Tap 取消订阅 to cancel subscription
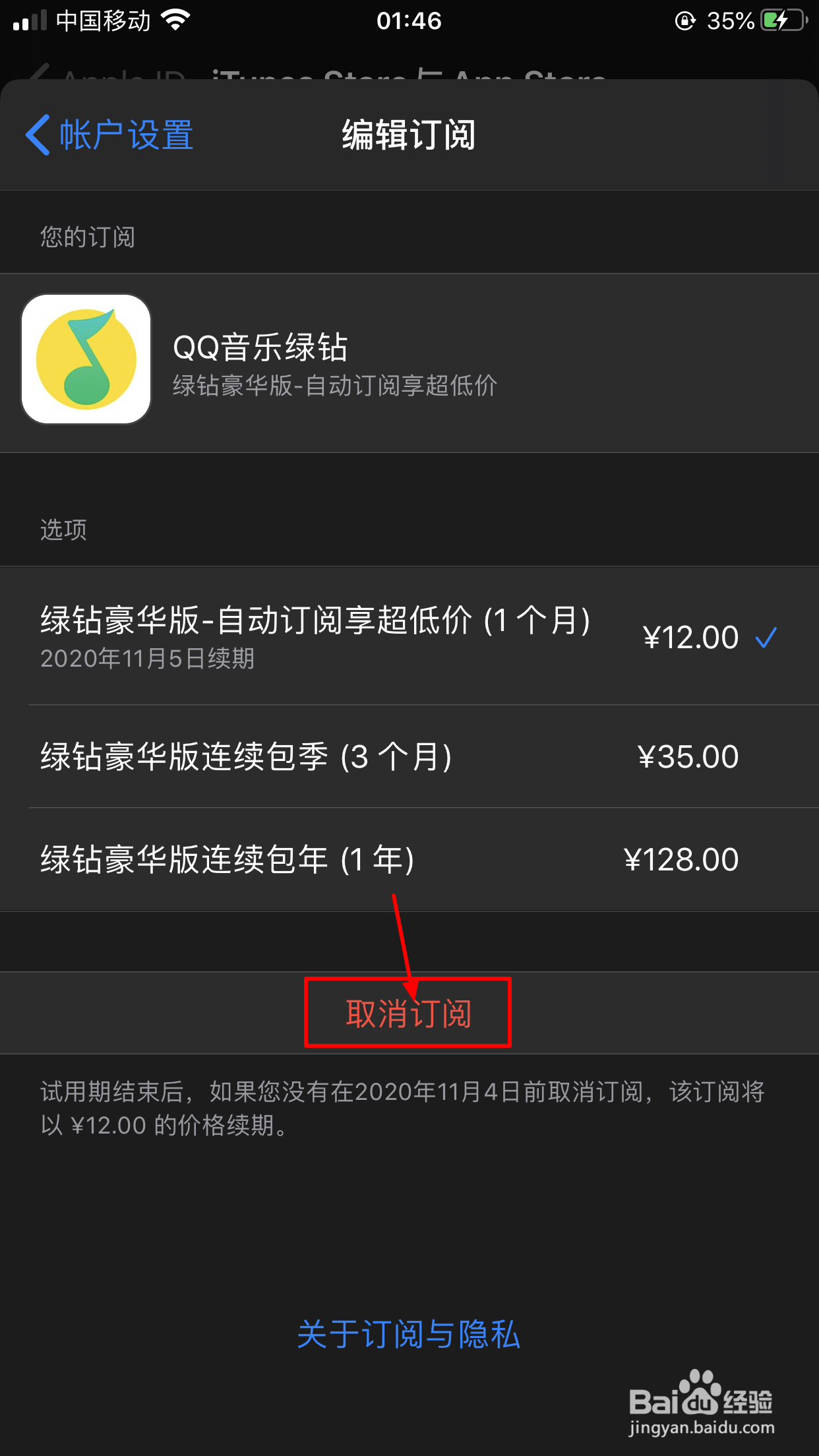 click(408, 1014)
